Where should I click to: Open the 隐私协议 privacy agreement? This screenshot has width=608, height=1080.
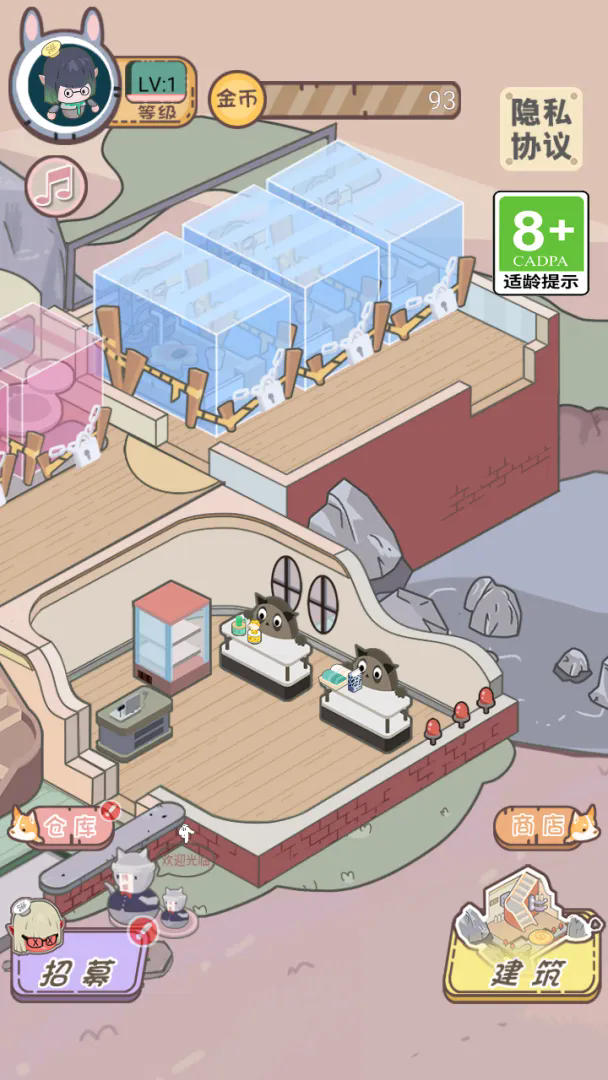(541, 130)
